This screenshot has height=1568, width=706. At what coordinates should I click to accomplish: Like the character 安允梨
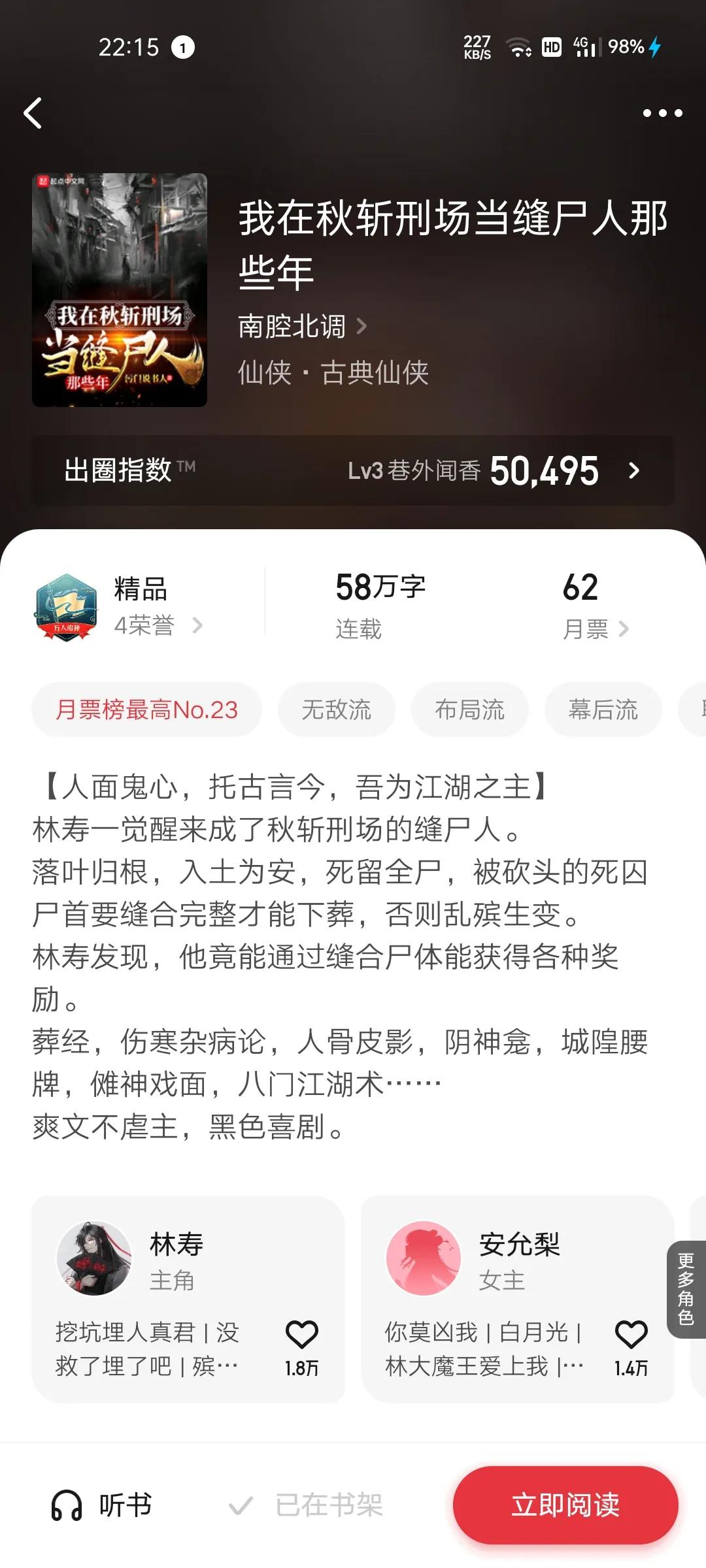631,1334
